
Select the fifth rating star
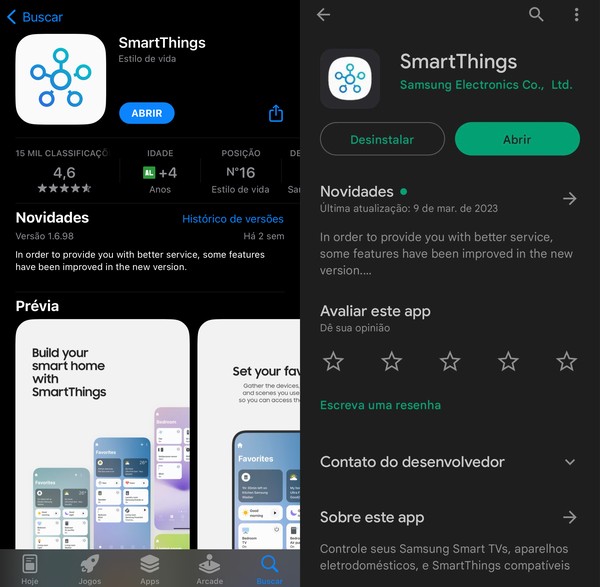566,361
